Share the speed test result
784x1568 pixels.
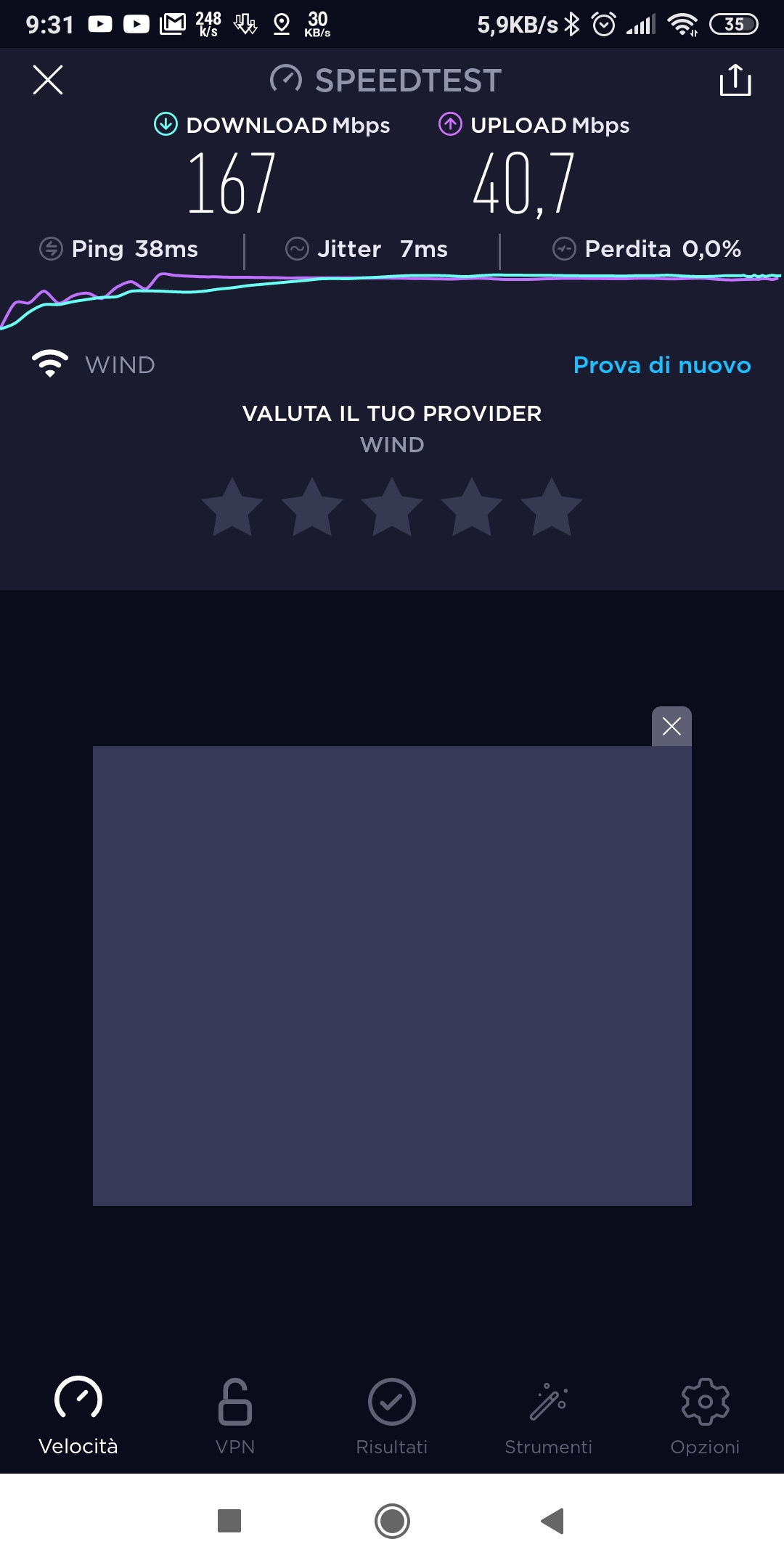pos(735,80)
